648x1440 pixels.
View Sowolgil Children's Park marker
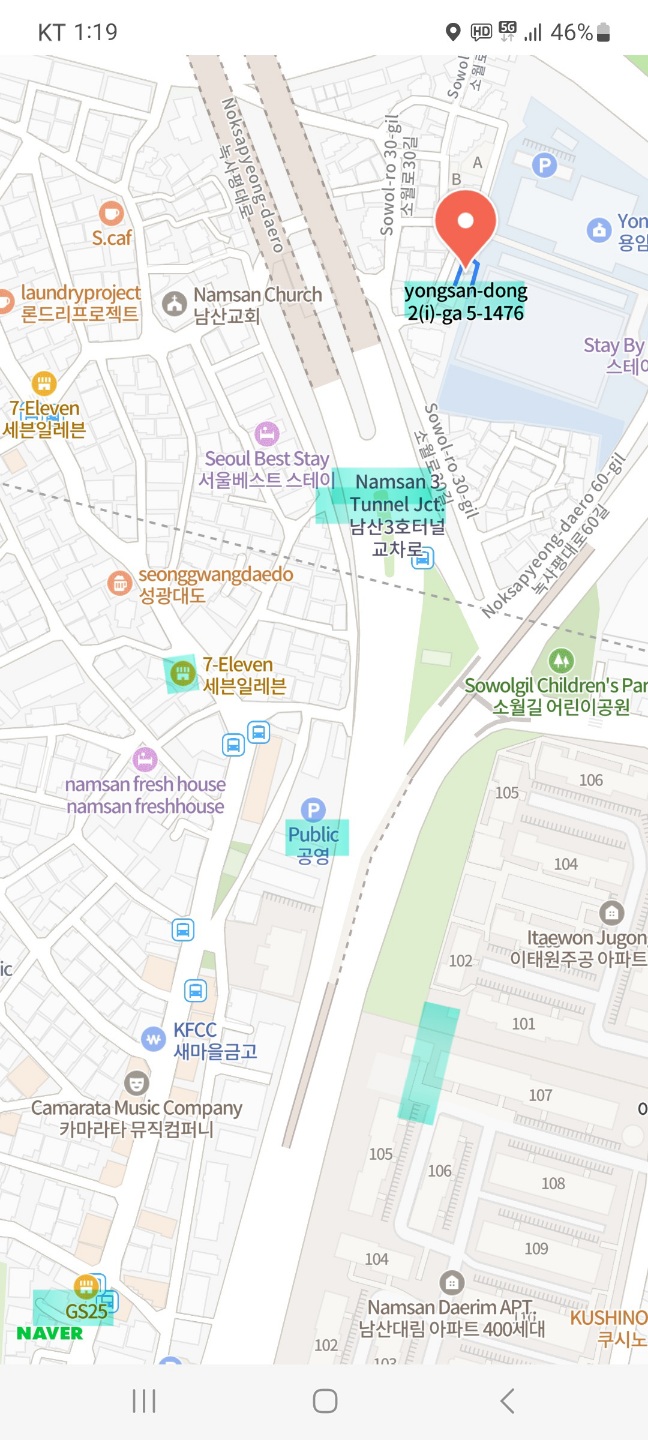[x=561, y=661]
